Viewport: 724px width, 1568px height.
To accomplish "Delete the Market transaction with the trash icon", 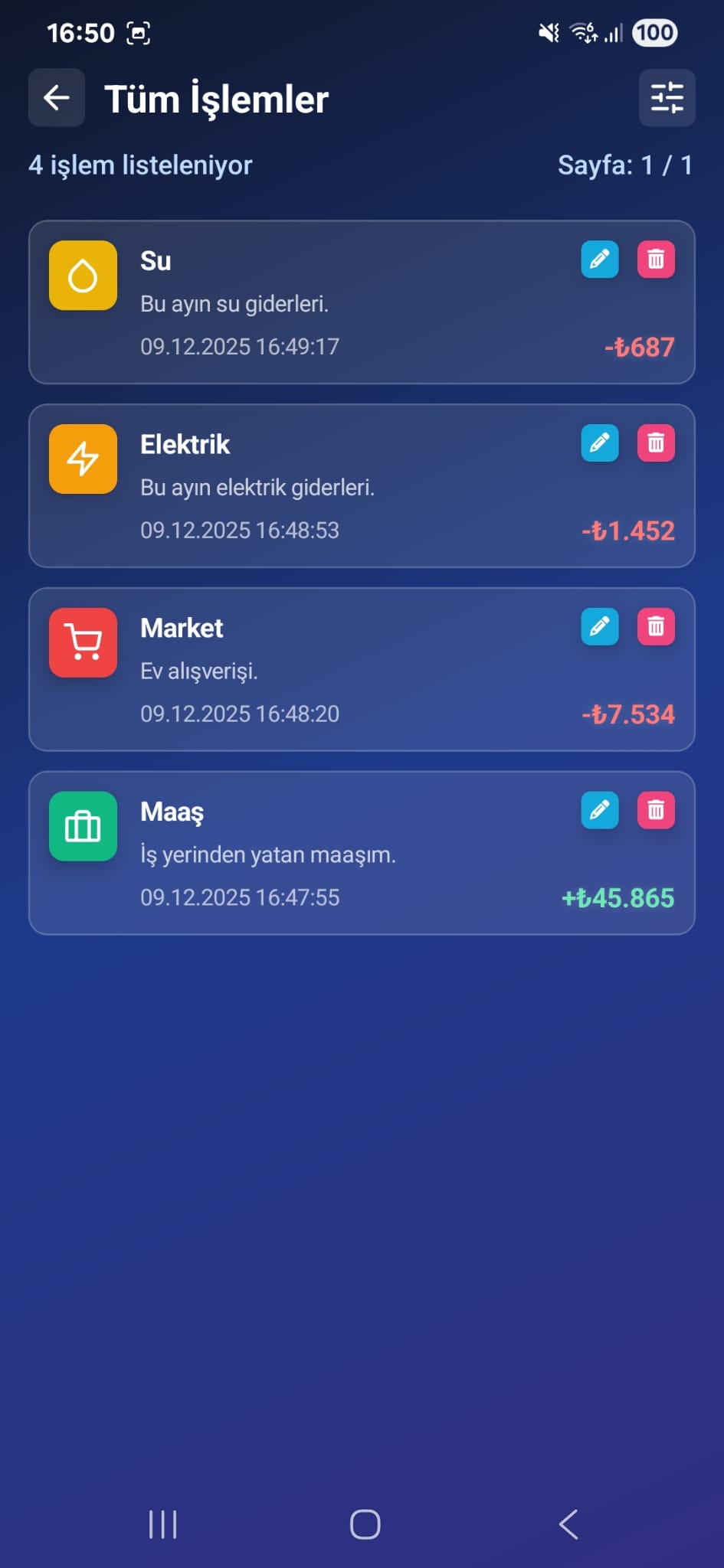I will point(656,628).
